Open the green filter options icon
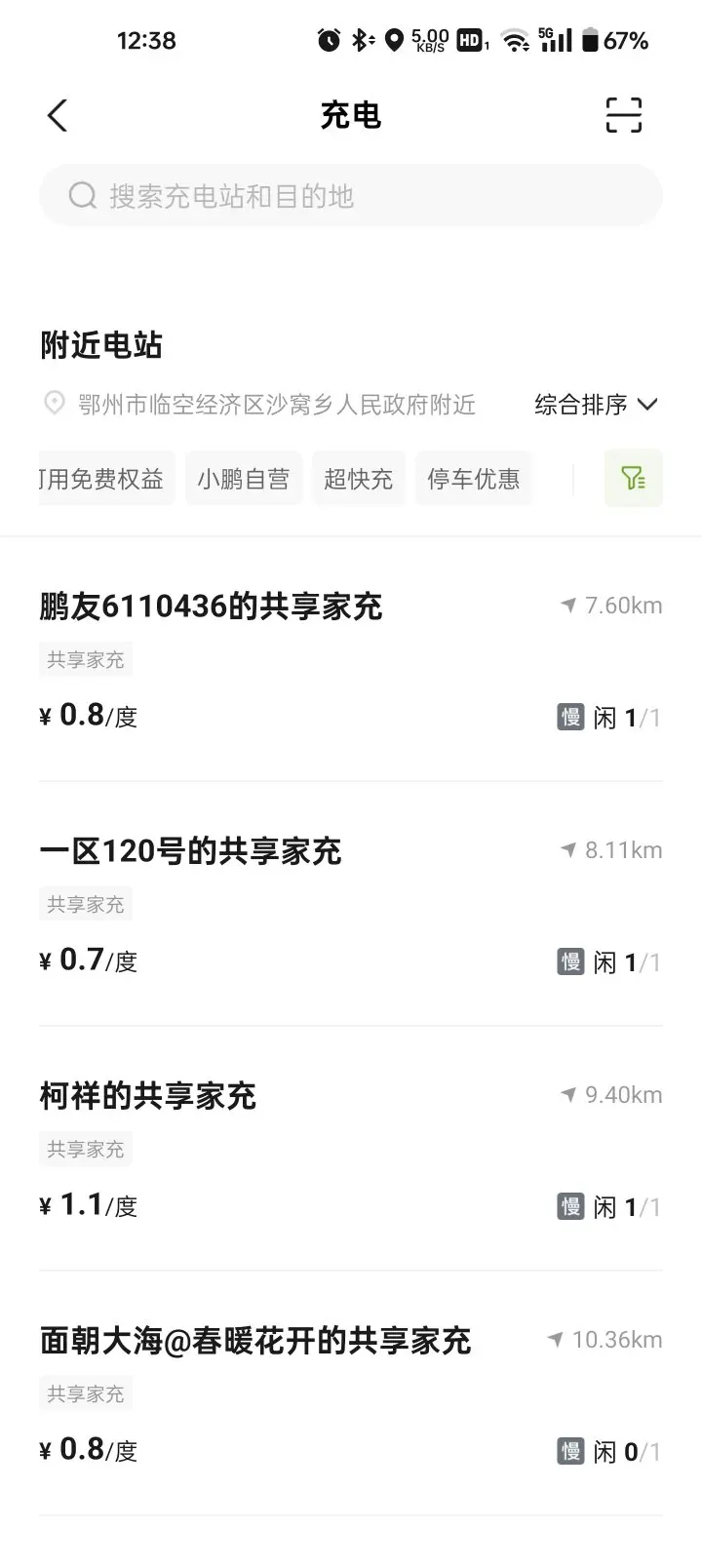This screenshot has height=1568, width=702. point(634,478)
